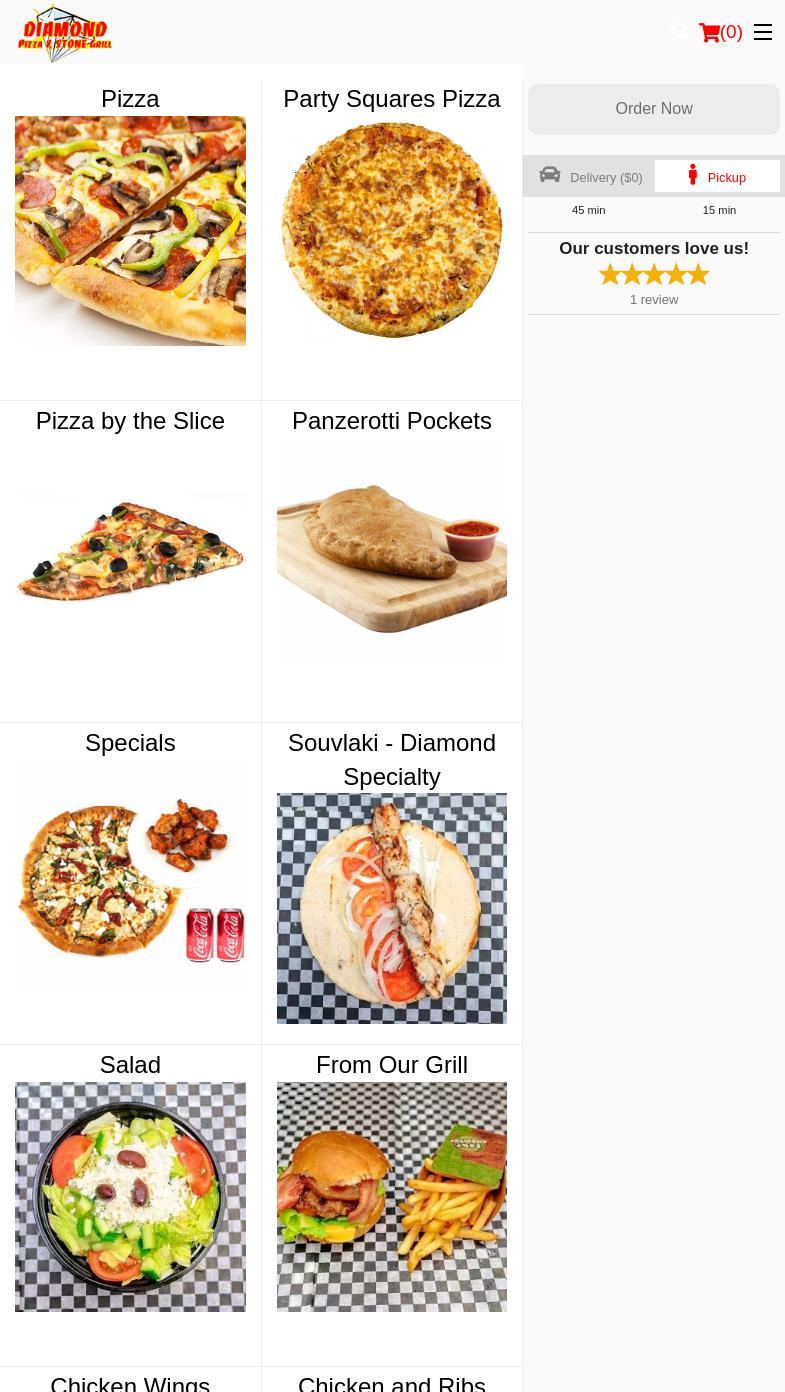Open the search icon in the header
This screenshot has height=1392, width=785.
(680, 32)
